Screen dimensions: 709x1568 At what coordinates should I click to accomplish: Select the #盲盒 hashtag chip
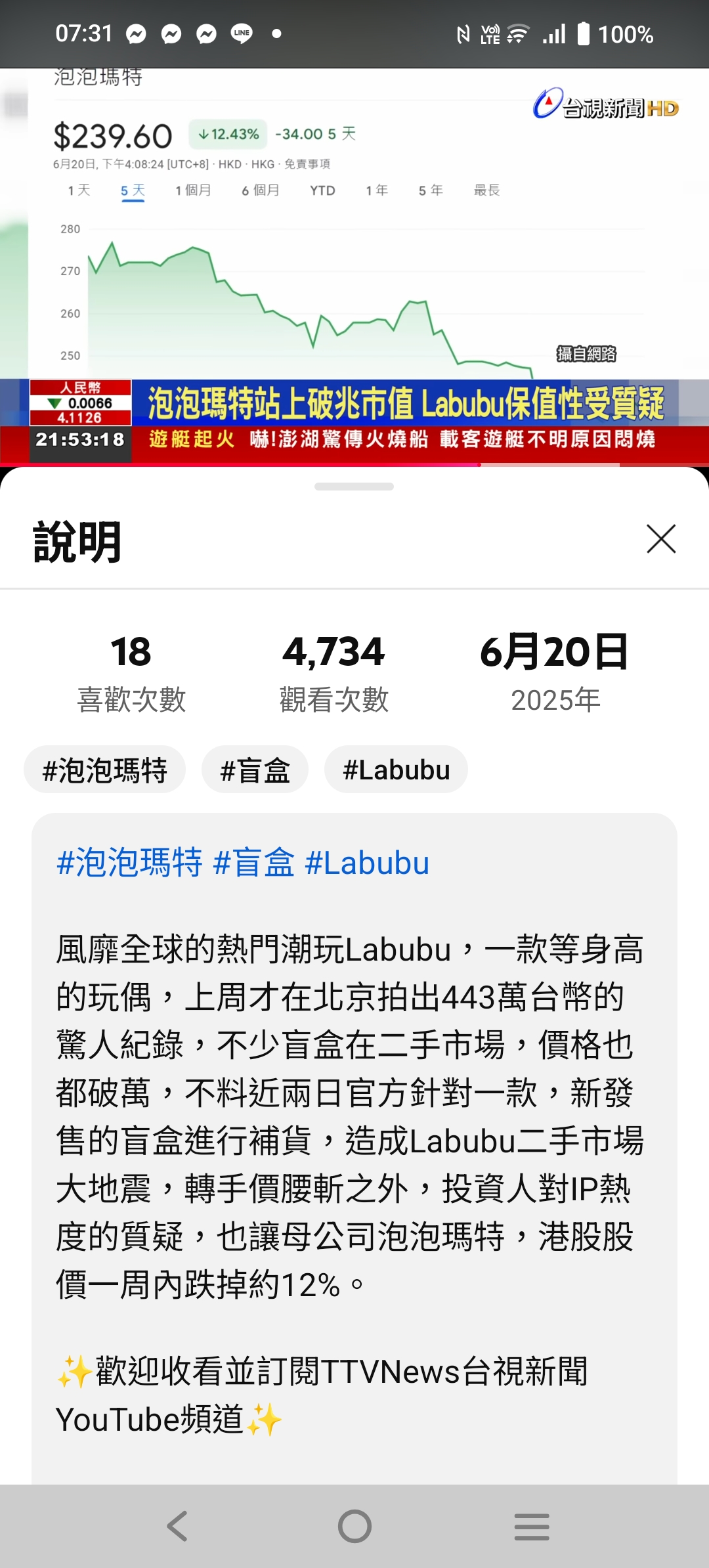click(x=255, y=770)
